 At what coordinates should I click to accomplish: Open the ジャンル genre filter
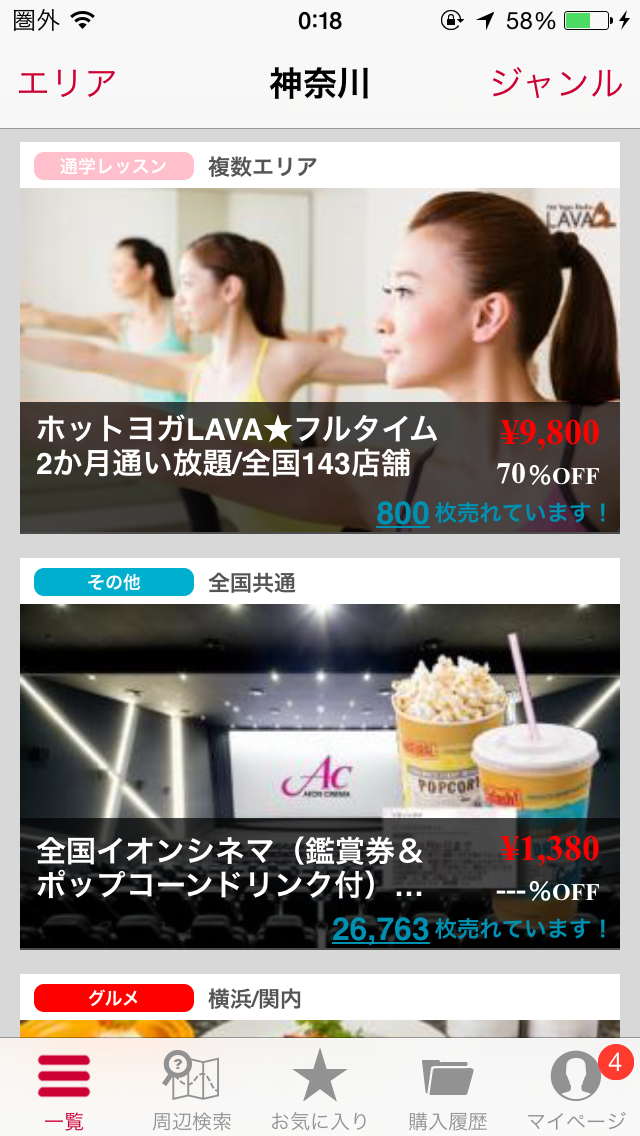click(556, 83)
